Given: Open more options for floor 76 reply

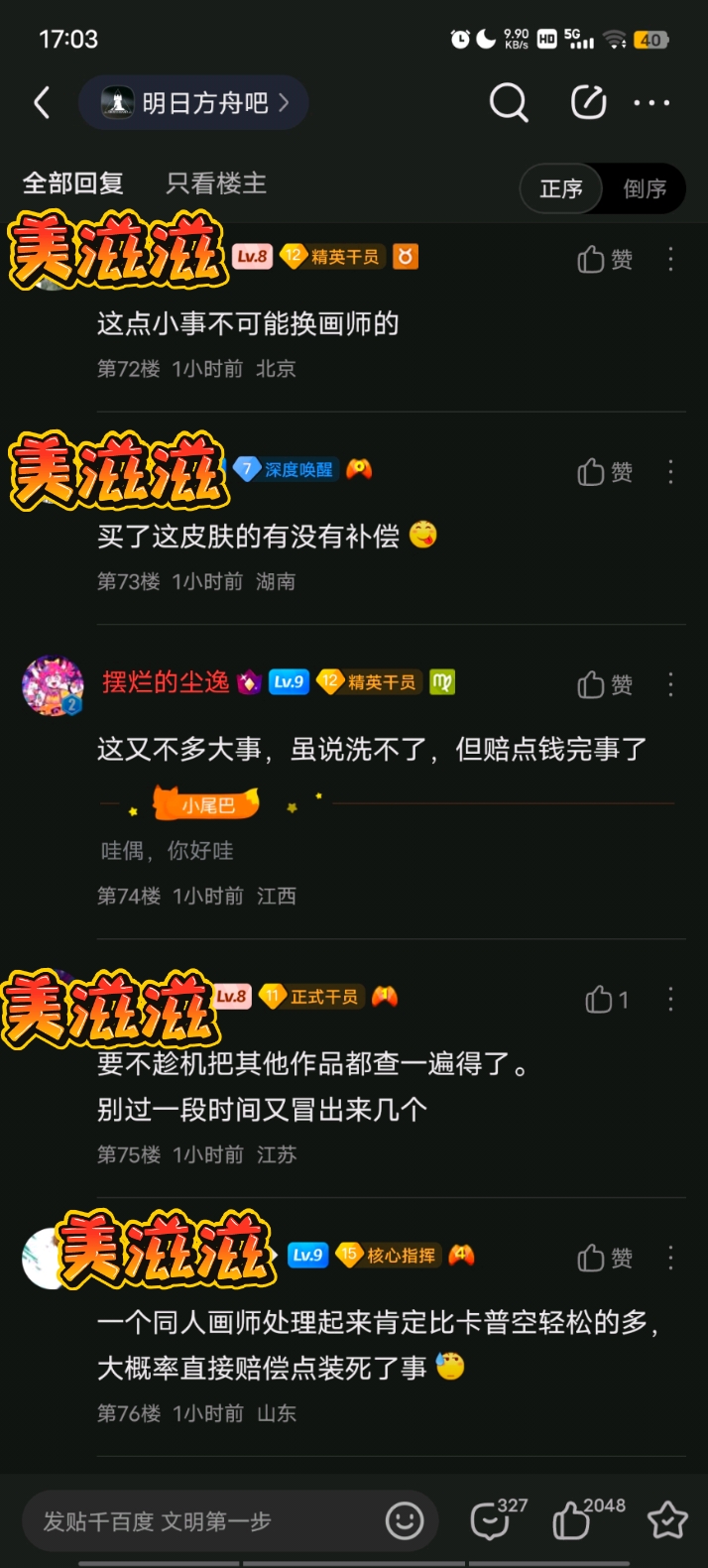Looking at the screenshot, I should (671, 1258).
